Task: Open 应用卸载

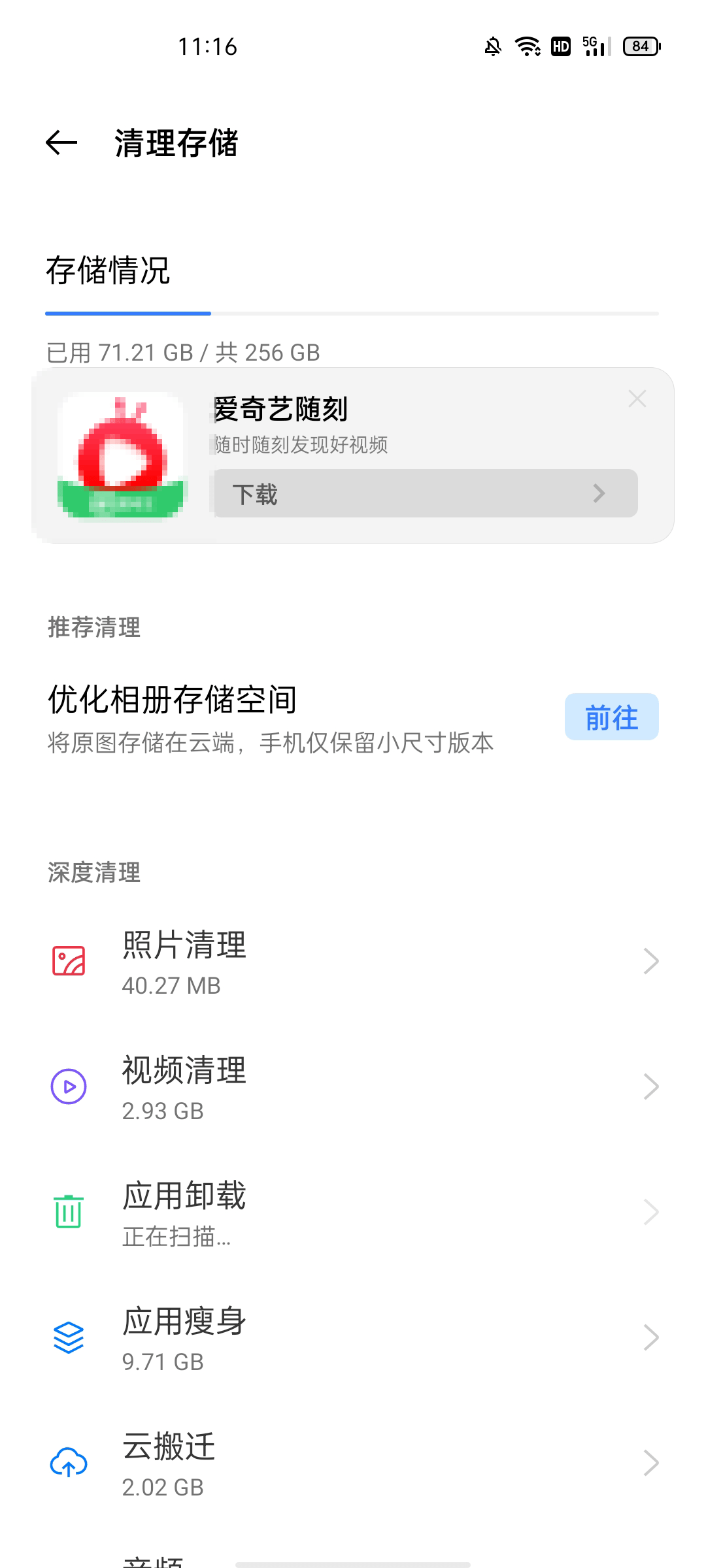Action: click(353, 1212)
